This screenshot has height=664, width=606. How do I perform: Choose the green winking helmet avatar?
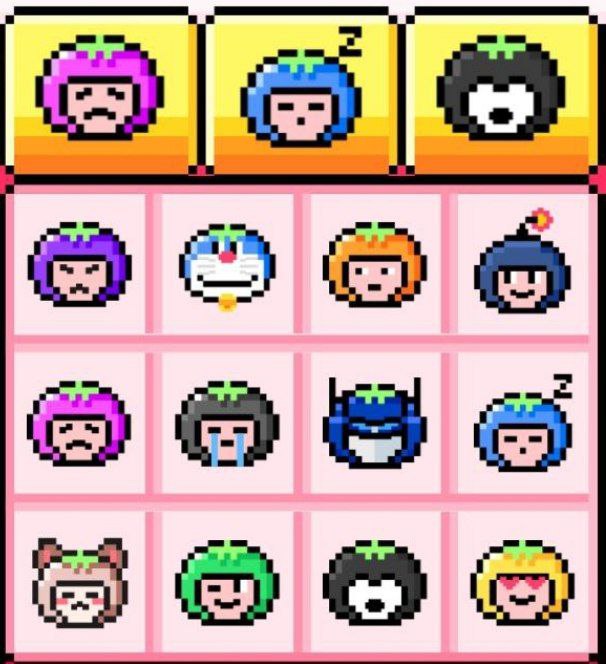pyautogui.click(x=226, y=582)
